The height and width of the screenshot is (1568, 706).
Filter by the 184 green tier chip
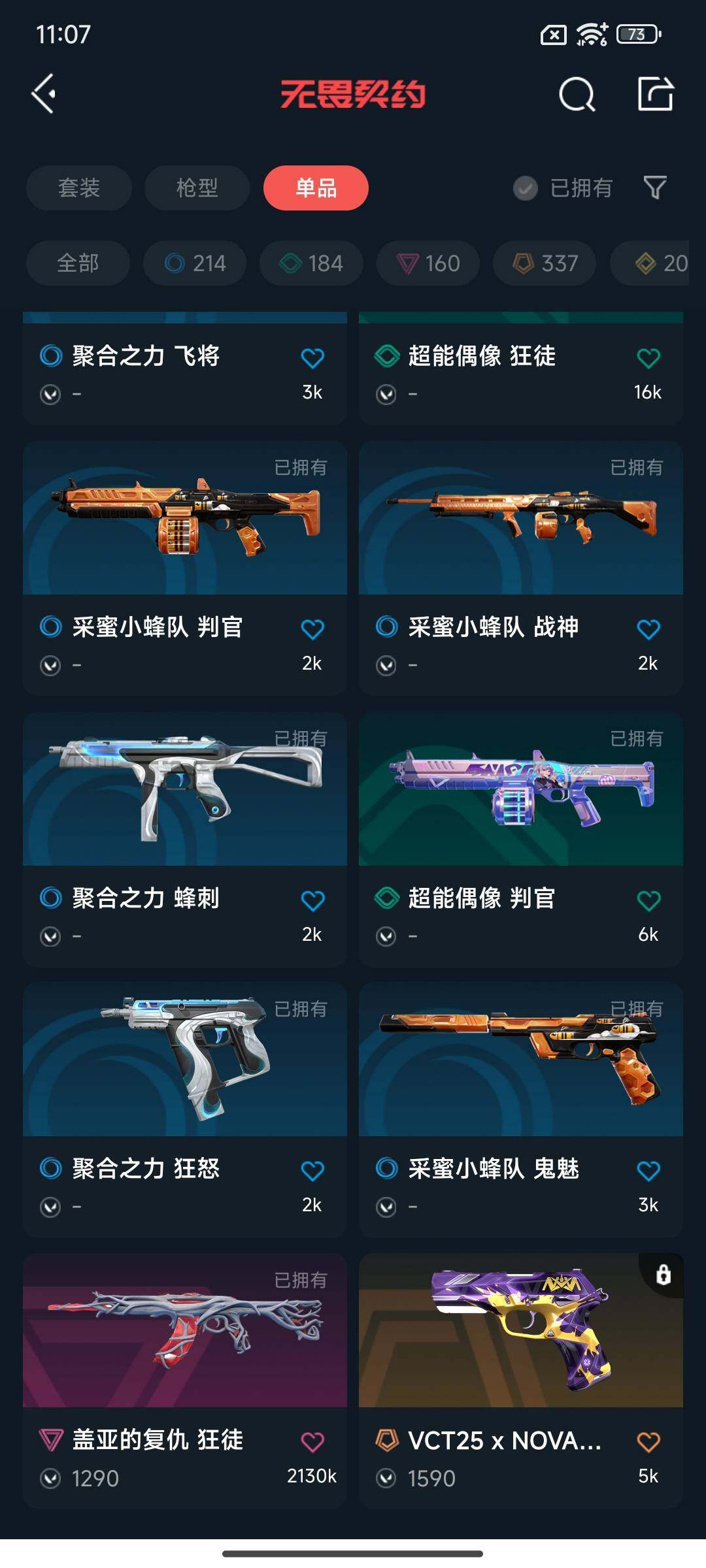point(311,263)
